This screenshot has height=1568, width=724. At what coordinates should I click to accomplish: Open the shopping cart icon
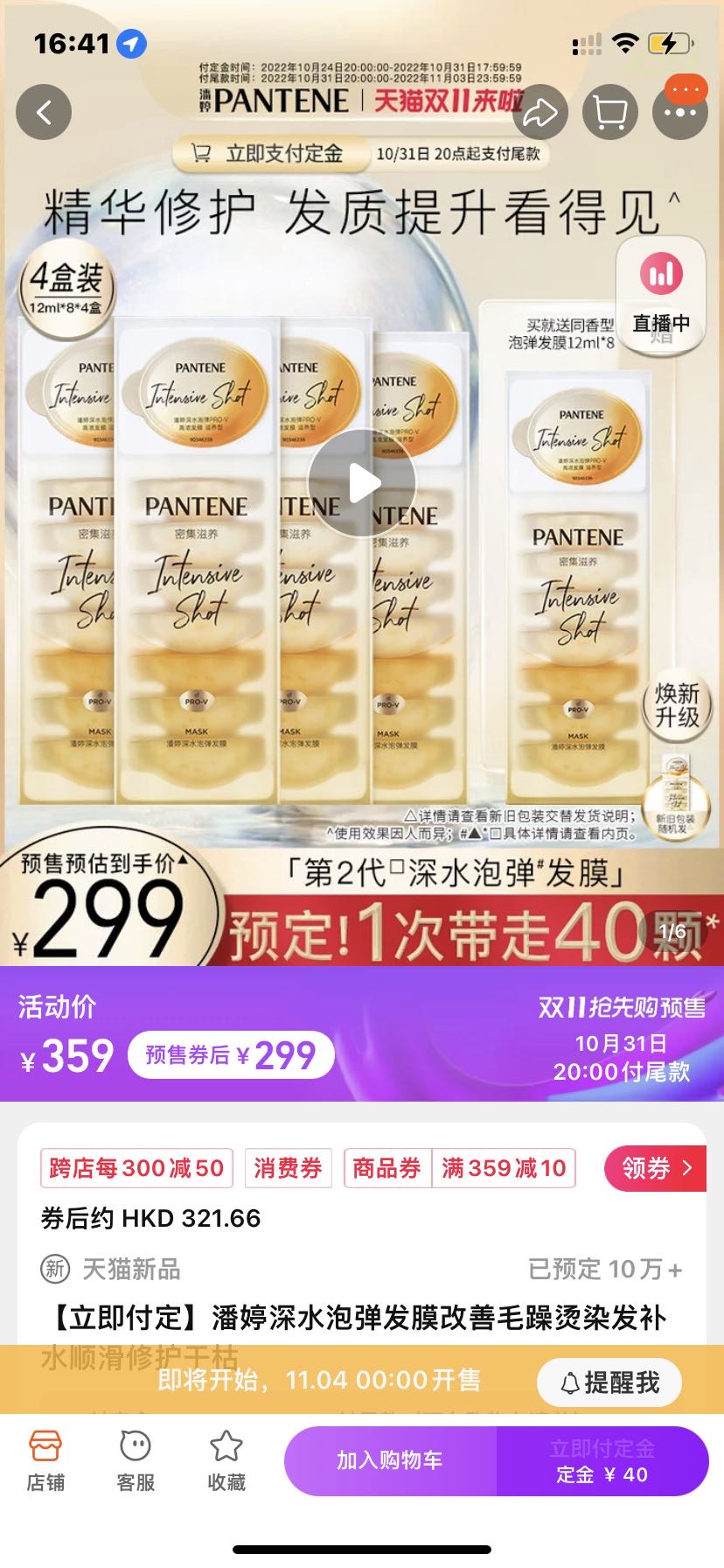609,112
